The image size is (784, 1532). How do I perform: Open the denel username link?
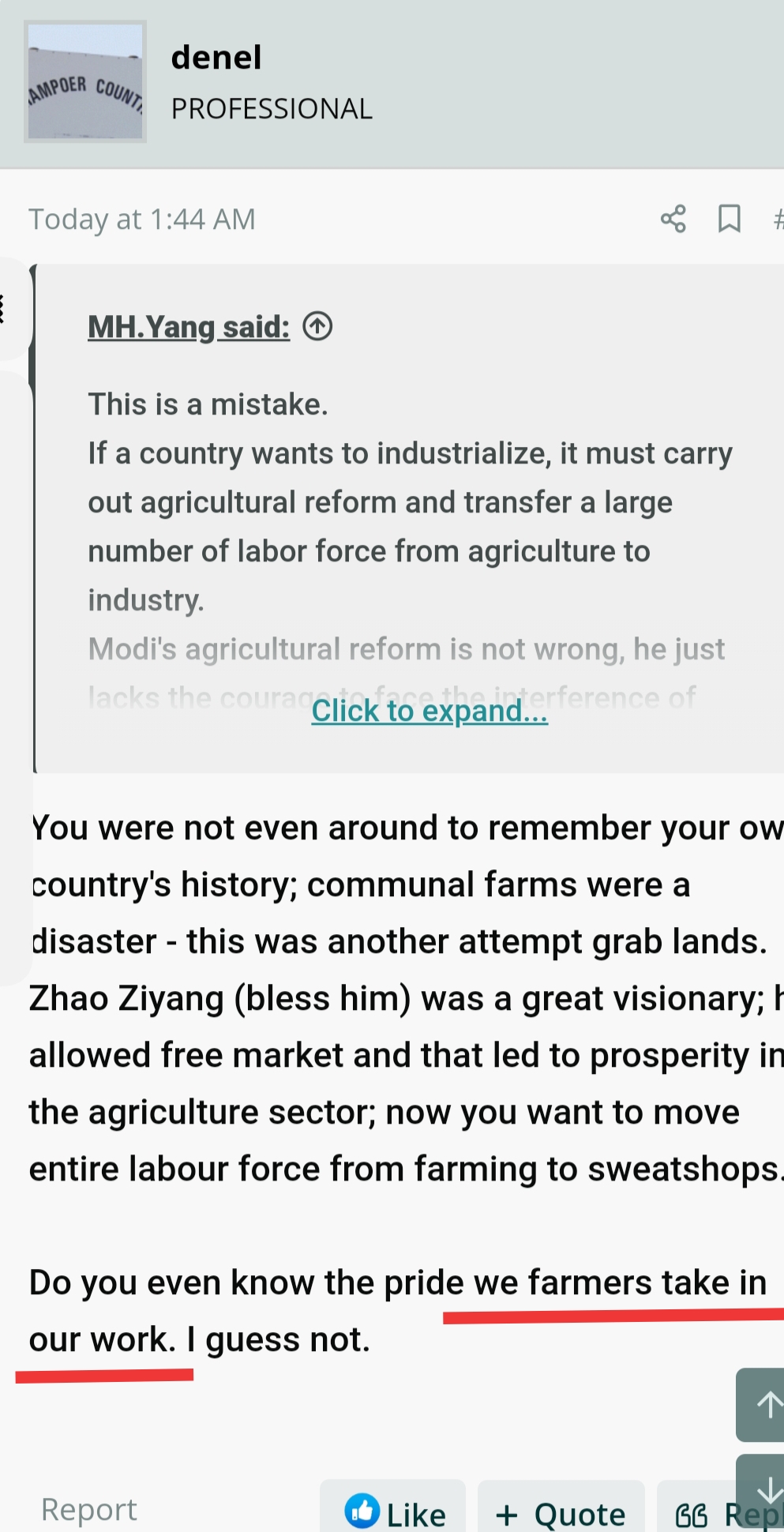(216, 58)
